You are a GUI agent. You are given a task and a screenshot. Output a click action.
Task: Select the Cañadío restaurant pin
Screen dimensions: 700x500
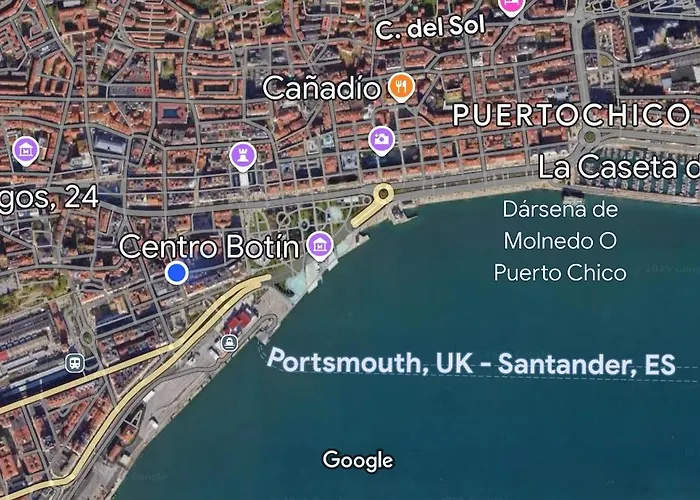(x=402, y=87)
